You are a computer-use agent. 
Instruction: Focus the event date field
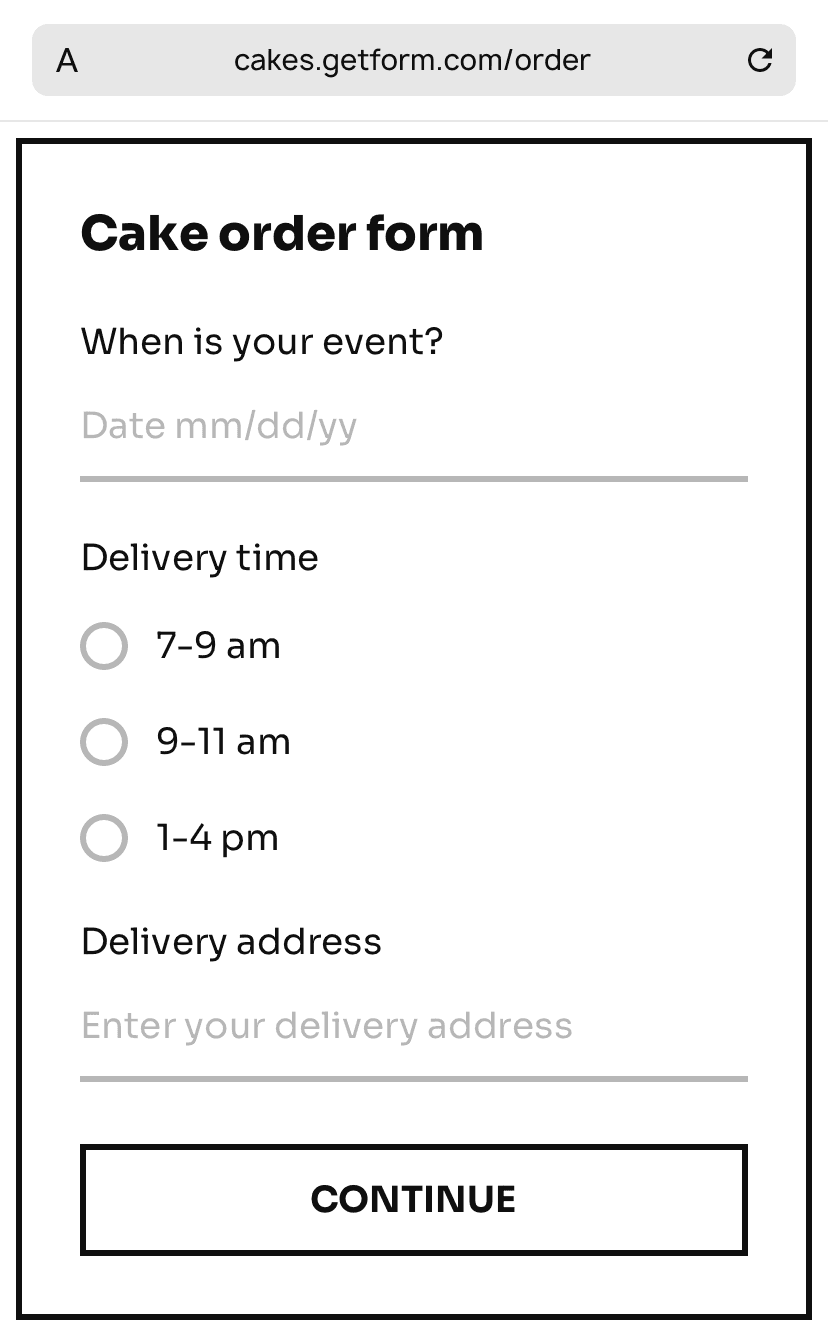(413, 427)
